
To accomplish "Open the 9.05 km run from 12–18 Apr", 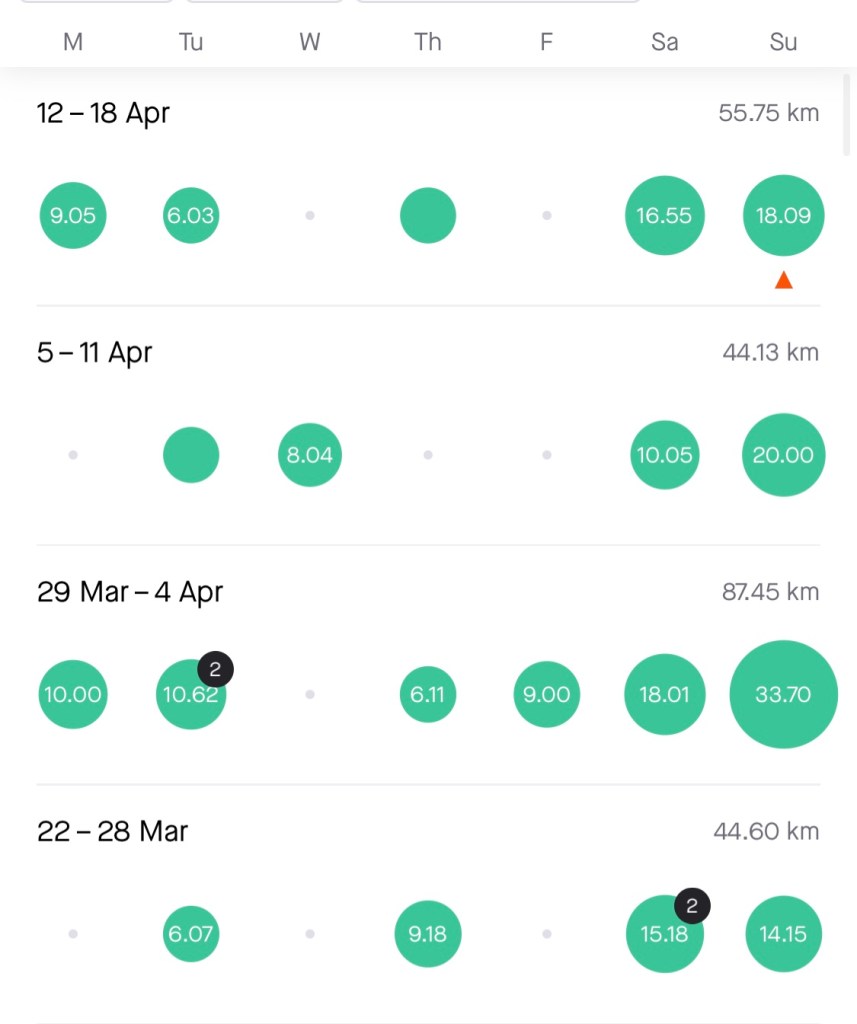I will pos(73,216).
